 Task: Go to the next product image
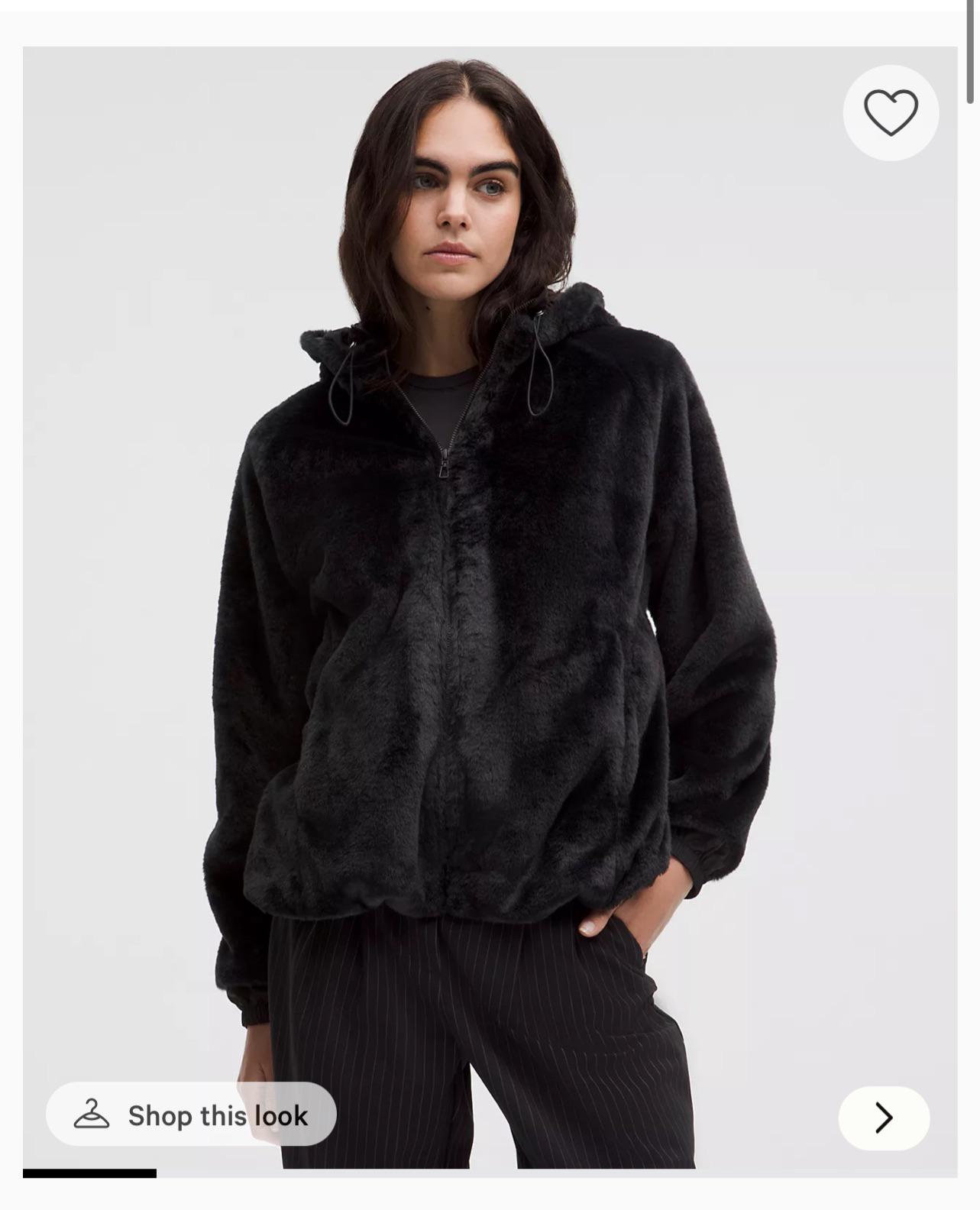click(x=884, y=1118)
